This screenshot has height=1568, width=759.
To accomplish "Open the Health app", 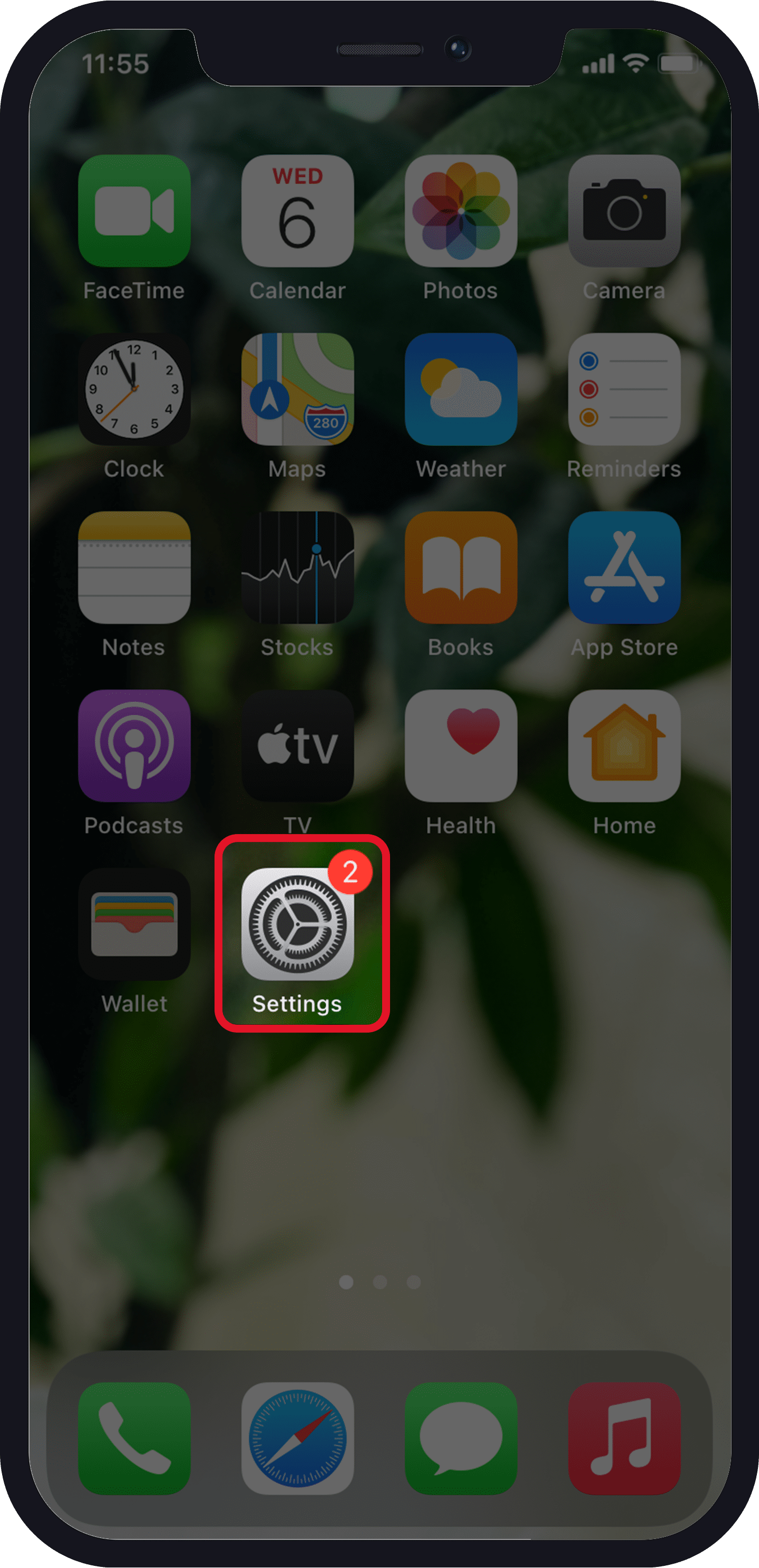I will [x=461, y=746].
